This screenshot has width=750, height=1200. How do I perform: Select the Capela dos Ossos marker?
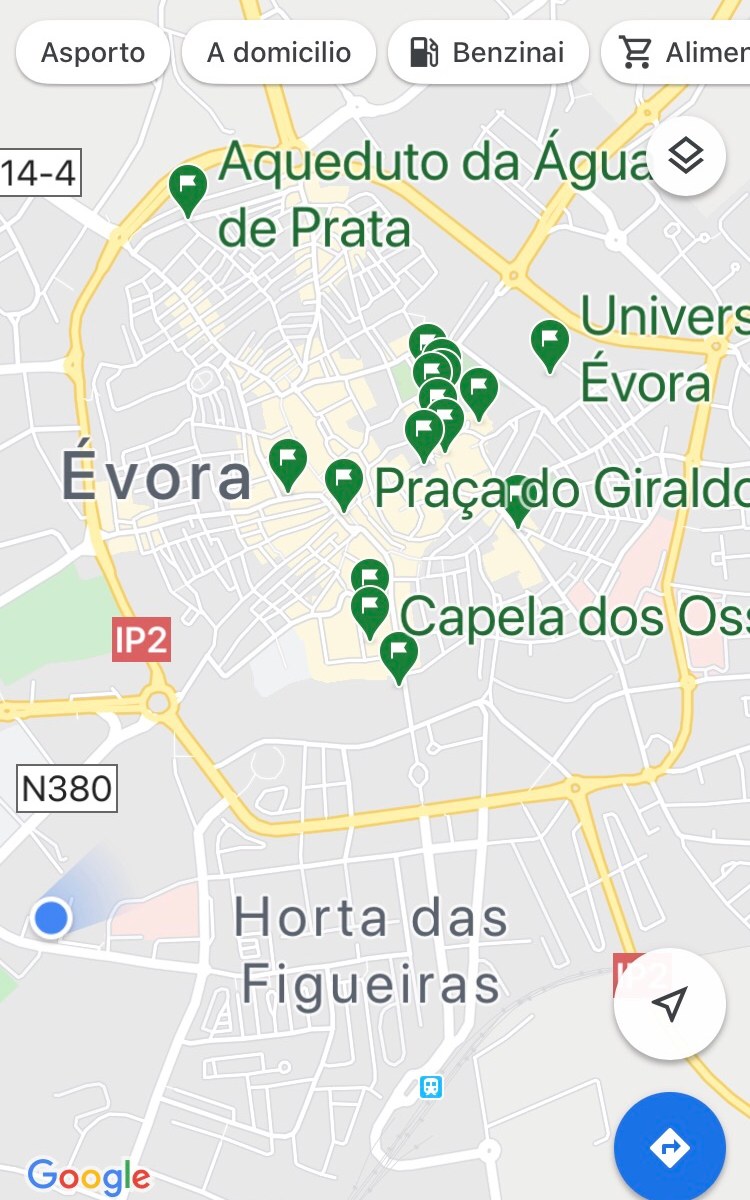[370, 608]
